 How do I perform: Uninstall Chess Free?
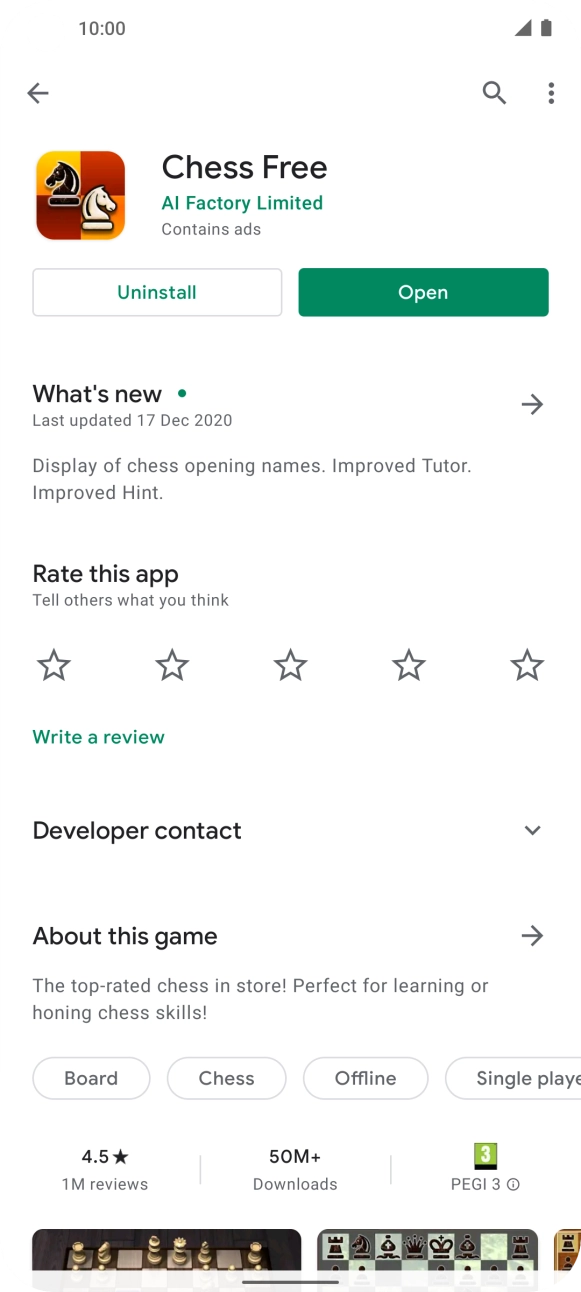pos(157,292)
